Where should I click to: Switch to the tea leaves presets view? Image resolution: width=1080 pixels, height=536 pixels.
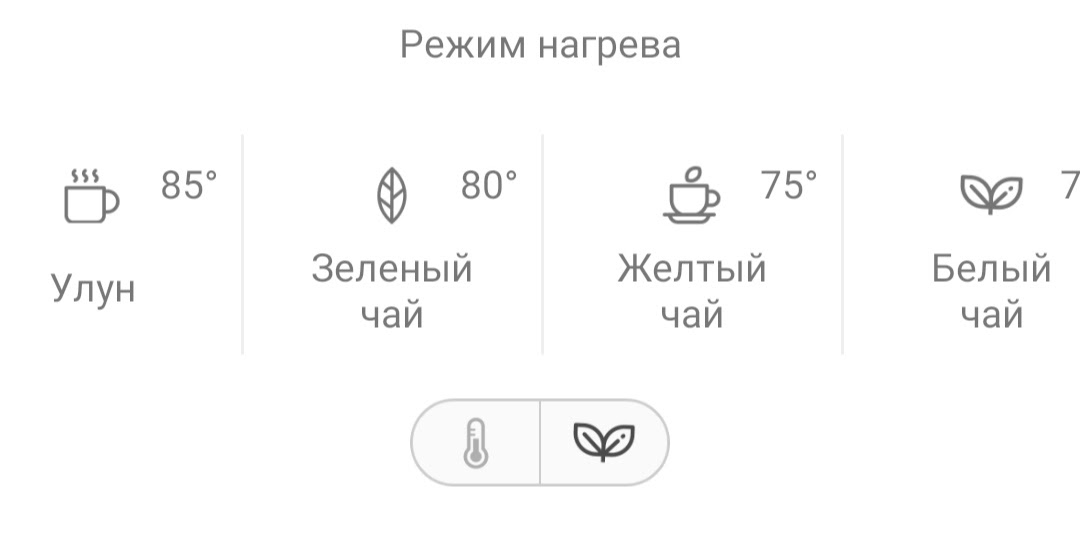pyautogui.click(x=604, y=443)
